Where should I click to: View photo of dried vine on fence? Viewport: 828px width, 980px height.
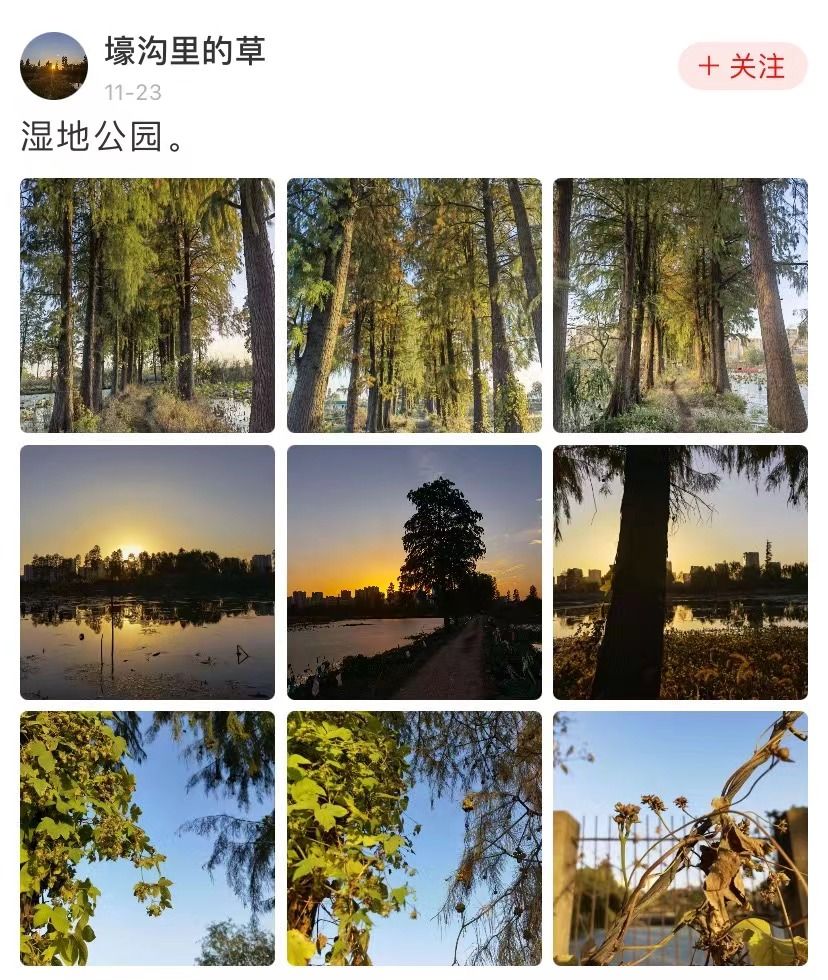[680, 838]
